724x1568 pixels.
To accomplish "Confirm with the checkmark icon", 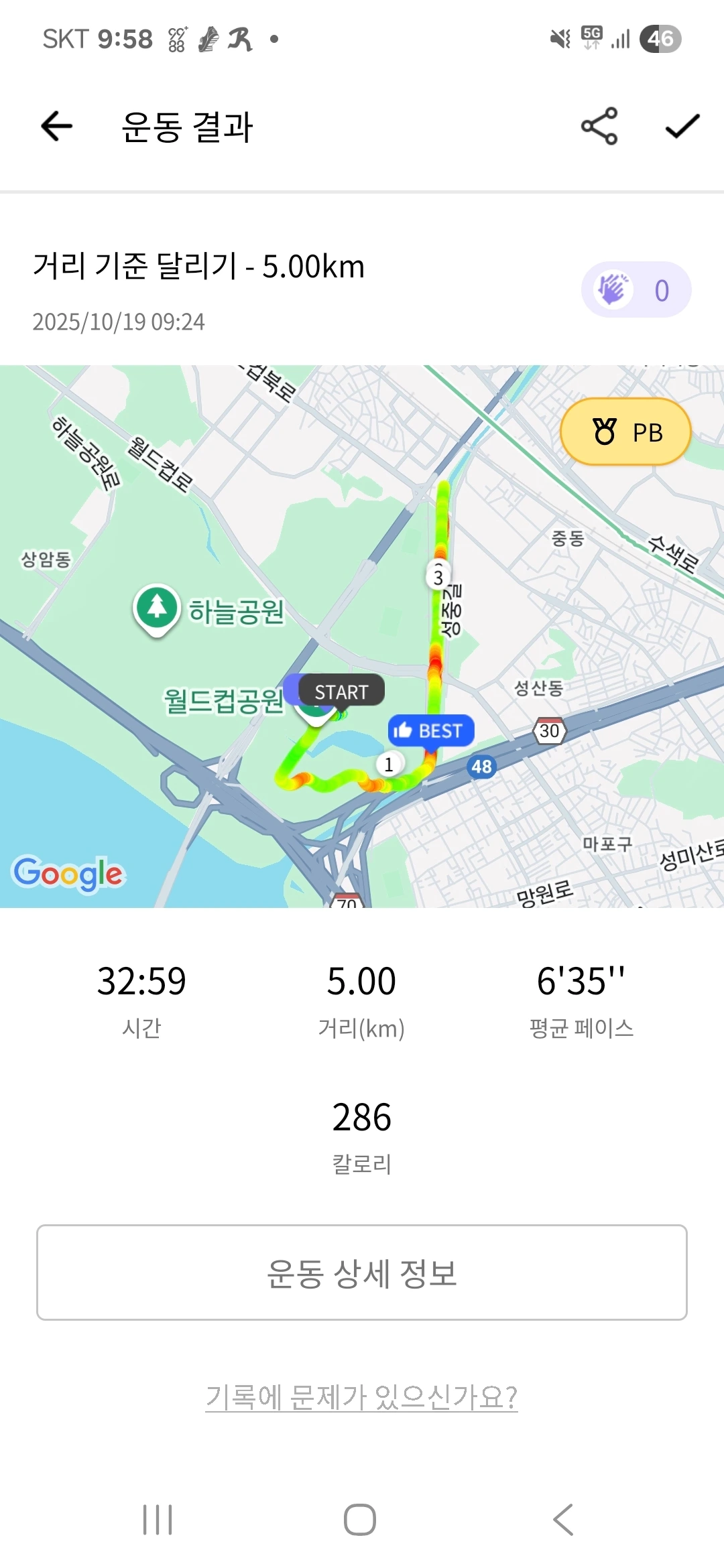I will [x=682, y=126].
